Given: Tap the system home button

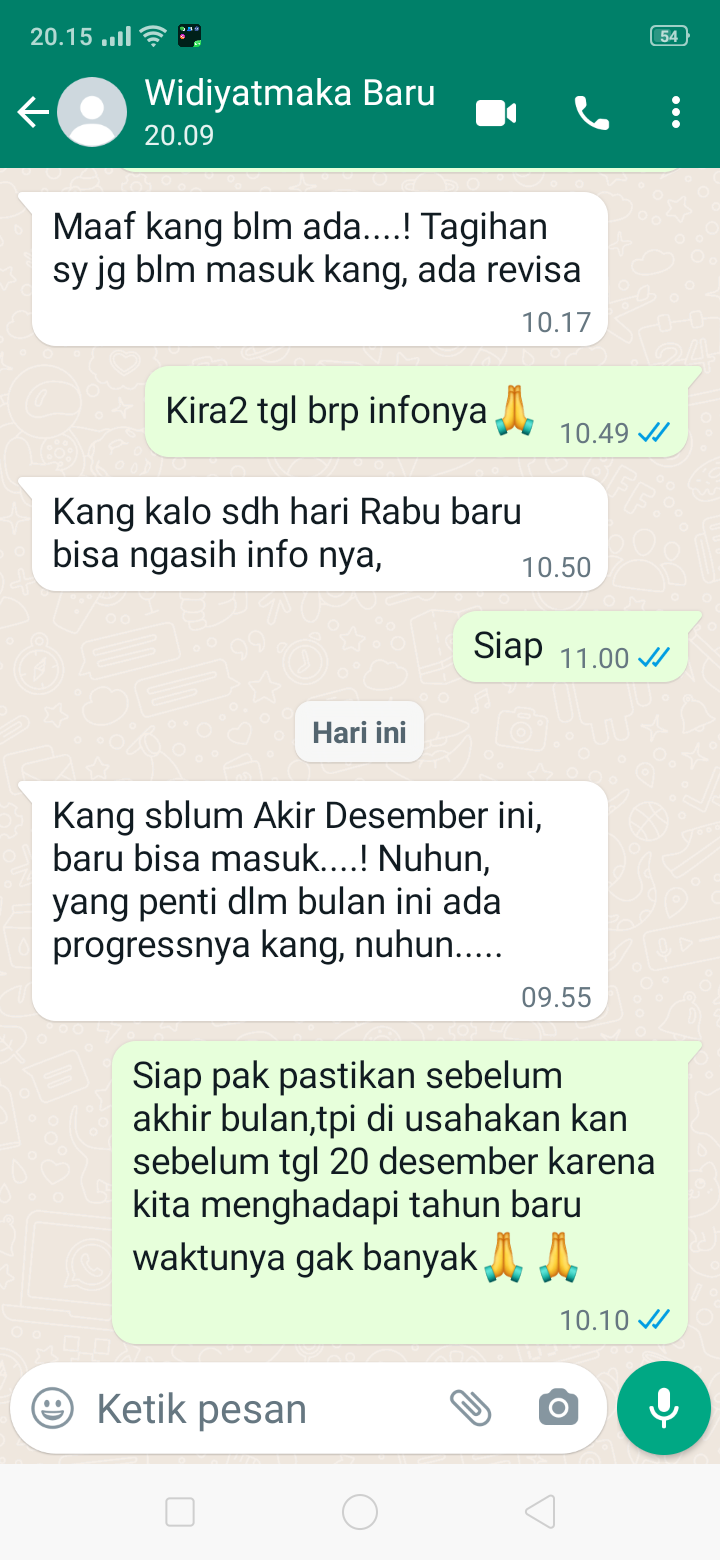Looking at the screenshot, I should 360,1512.
